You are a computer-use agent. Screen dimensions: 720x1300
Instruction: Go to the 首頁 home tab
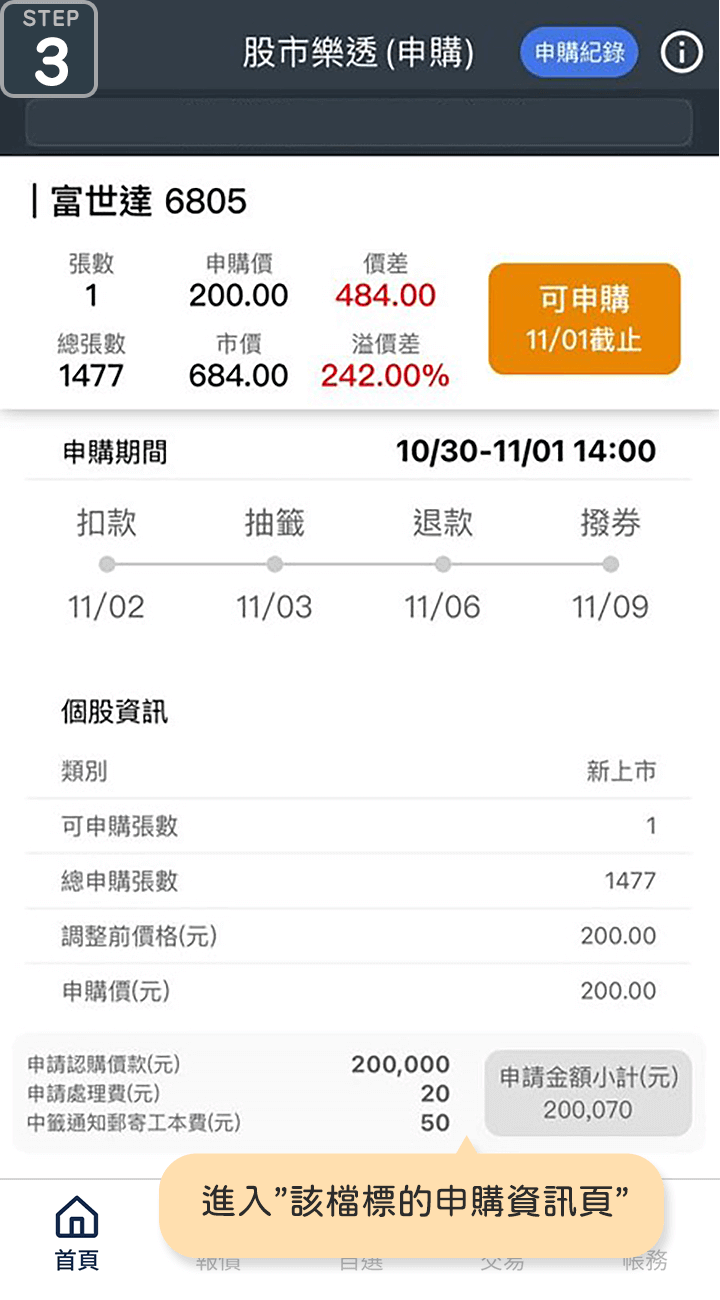(77, 1234)
